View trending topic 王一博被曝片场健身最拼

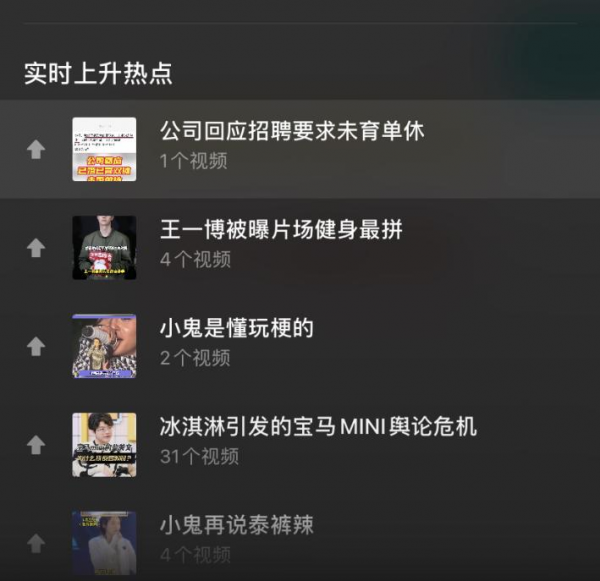[x=281, y=230]
